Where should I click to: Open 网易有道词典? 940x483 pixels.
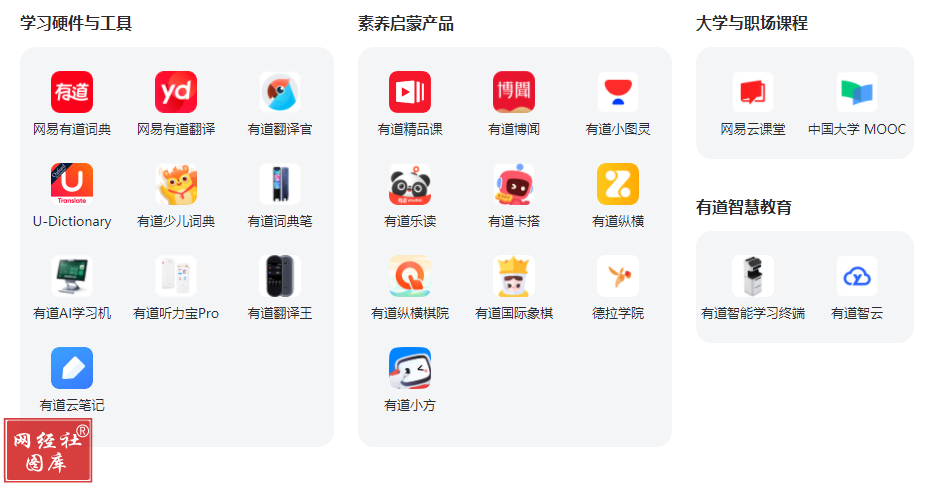72,93
